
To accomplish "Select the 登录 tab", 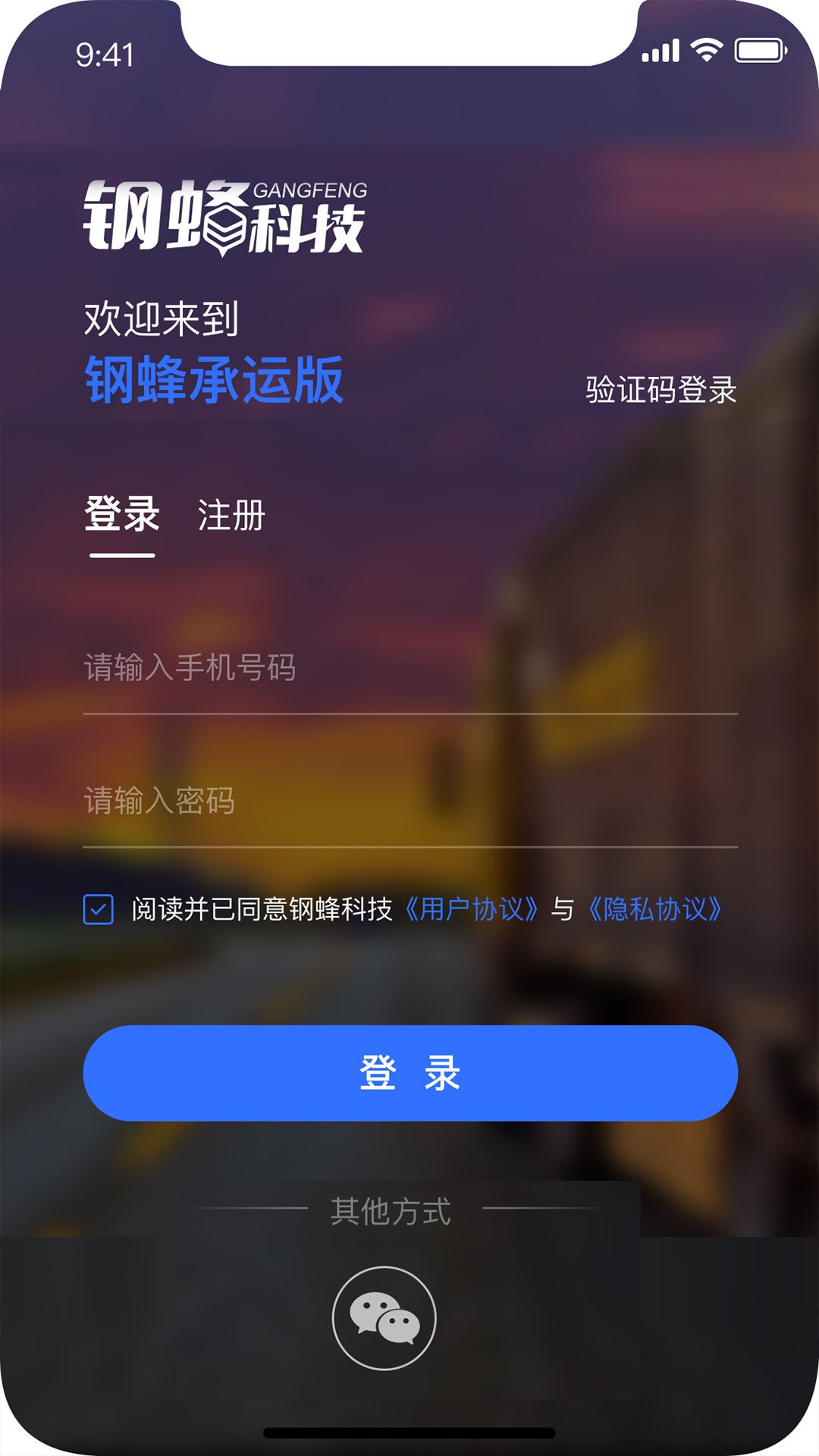I will tap(121, 514).
